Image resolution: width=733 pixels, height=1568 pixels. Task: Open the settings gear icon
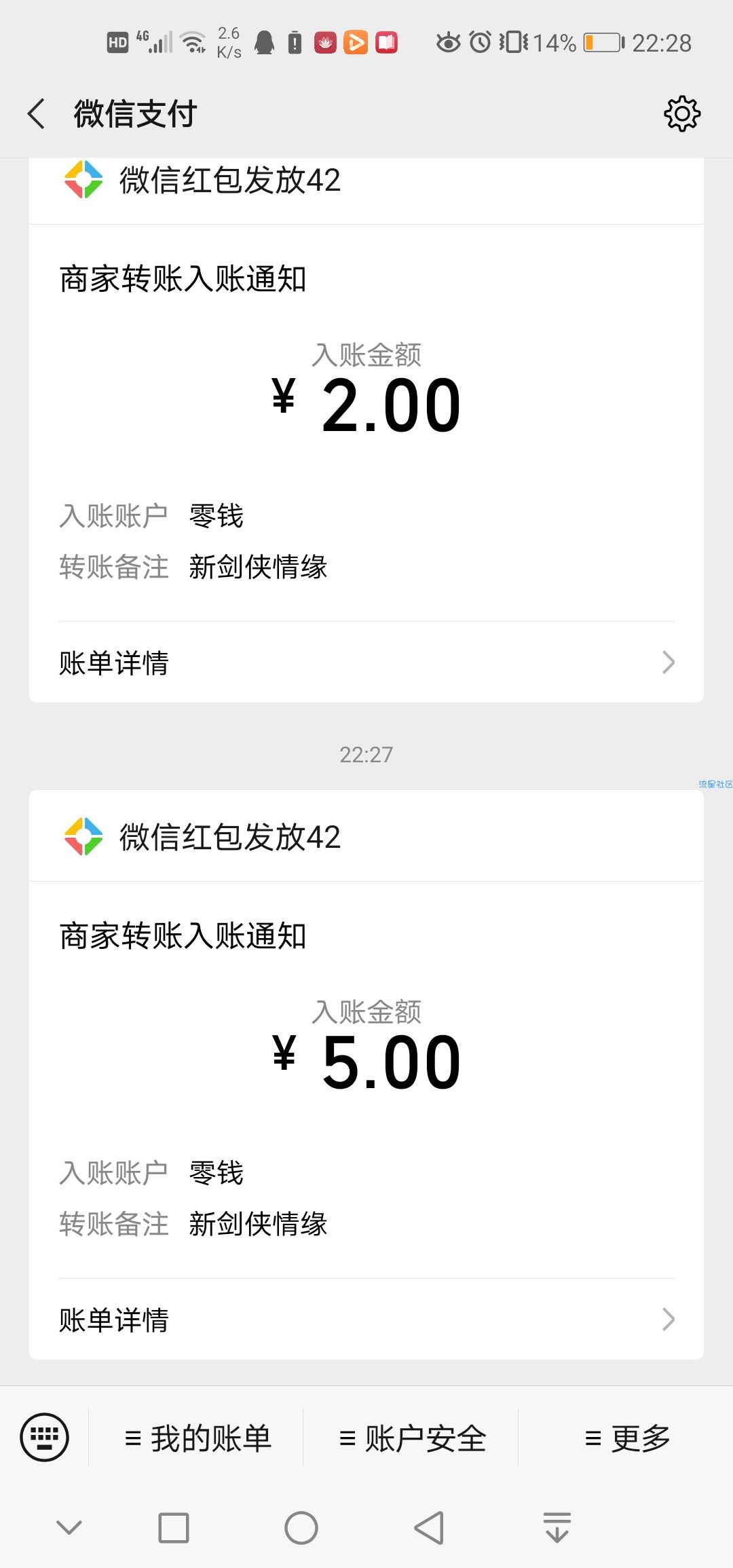681,113
